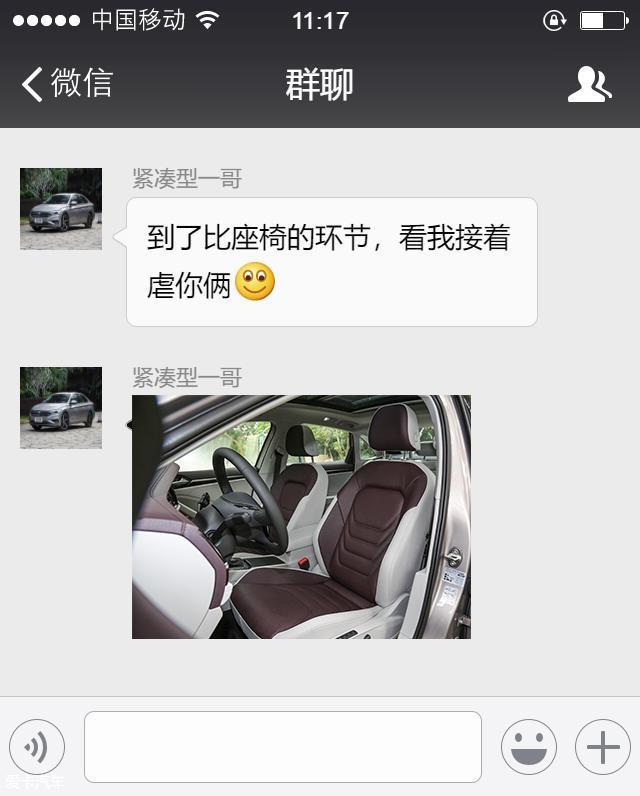This screenshot has width=640, height=796.
Task: Open 紧凑型一哥's avatar beside text message
Action: coord(61,209)
